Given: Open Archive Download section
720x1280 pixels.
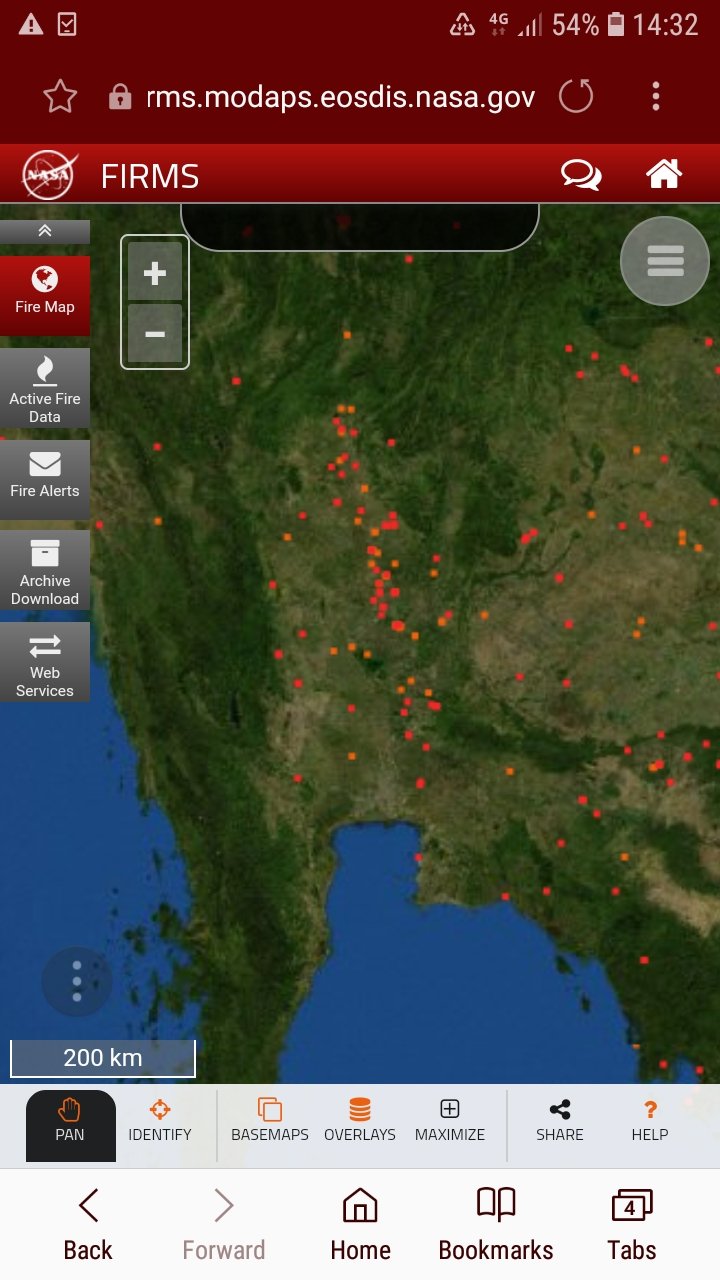Looking at the screenshot, I should pyautogui.click(x=45, y=571).
